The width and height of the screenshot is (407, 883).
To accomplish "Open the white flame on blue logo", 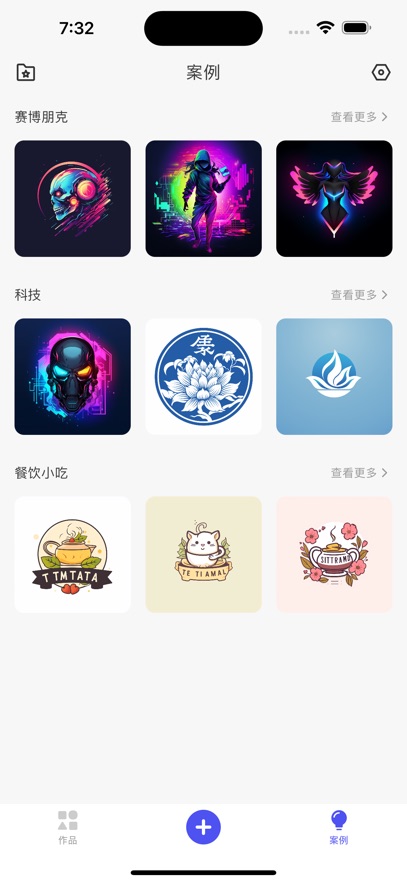I will [x=334, y=376].
